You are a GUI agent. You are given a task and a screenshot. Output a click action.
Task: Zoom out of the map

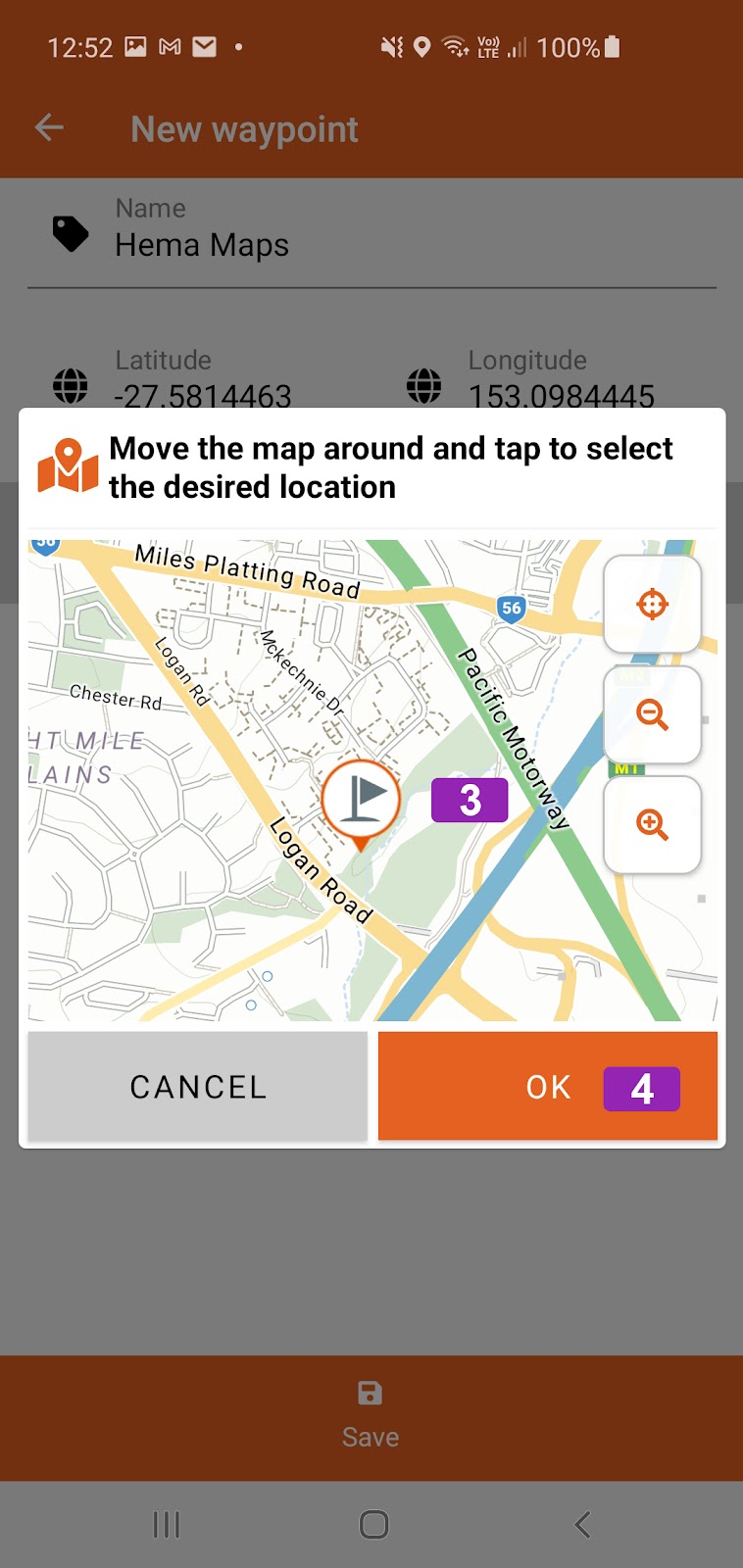click(x=652, y=714)
